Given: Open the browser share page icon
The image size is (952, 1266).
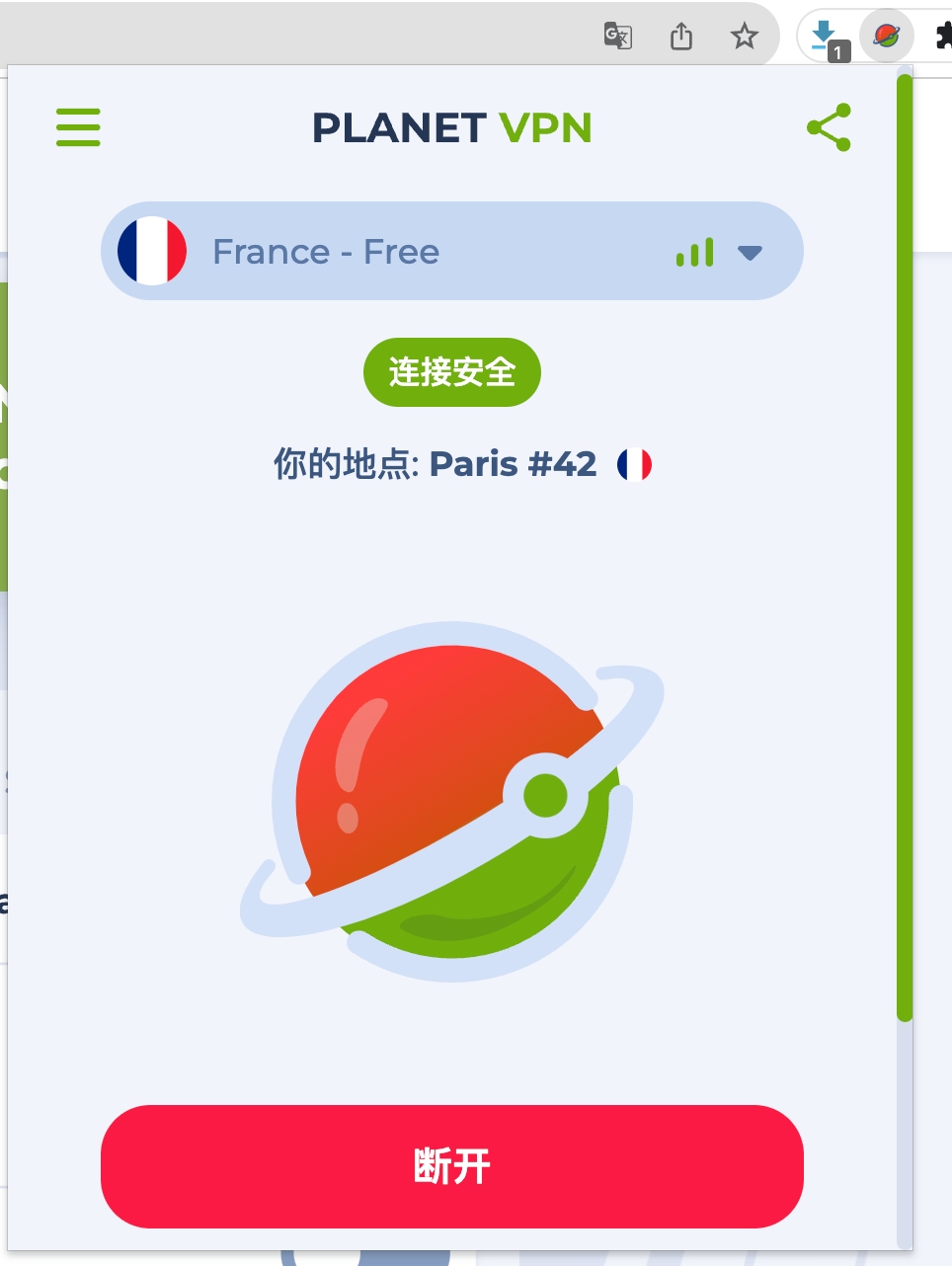Looking at the screenshot, I should 681,37.
